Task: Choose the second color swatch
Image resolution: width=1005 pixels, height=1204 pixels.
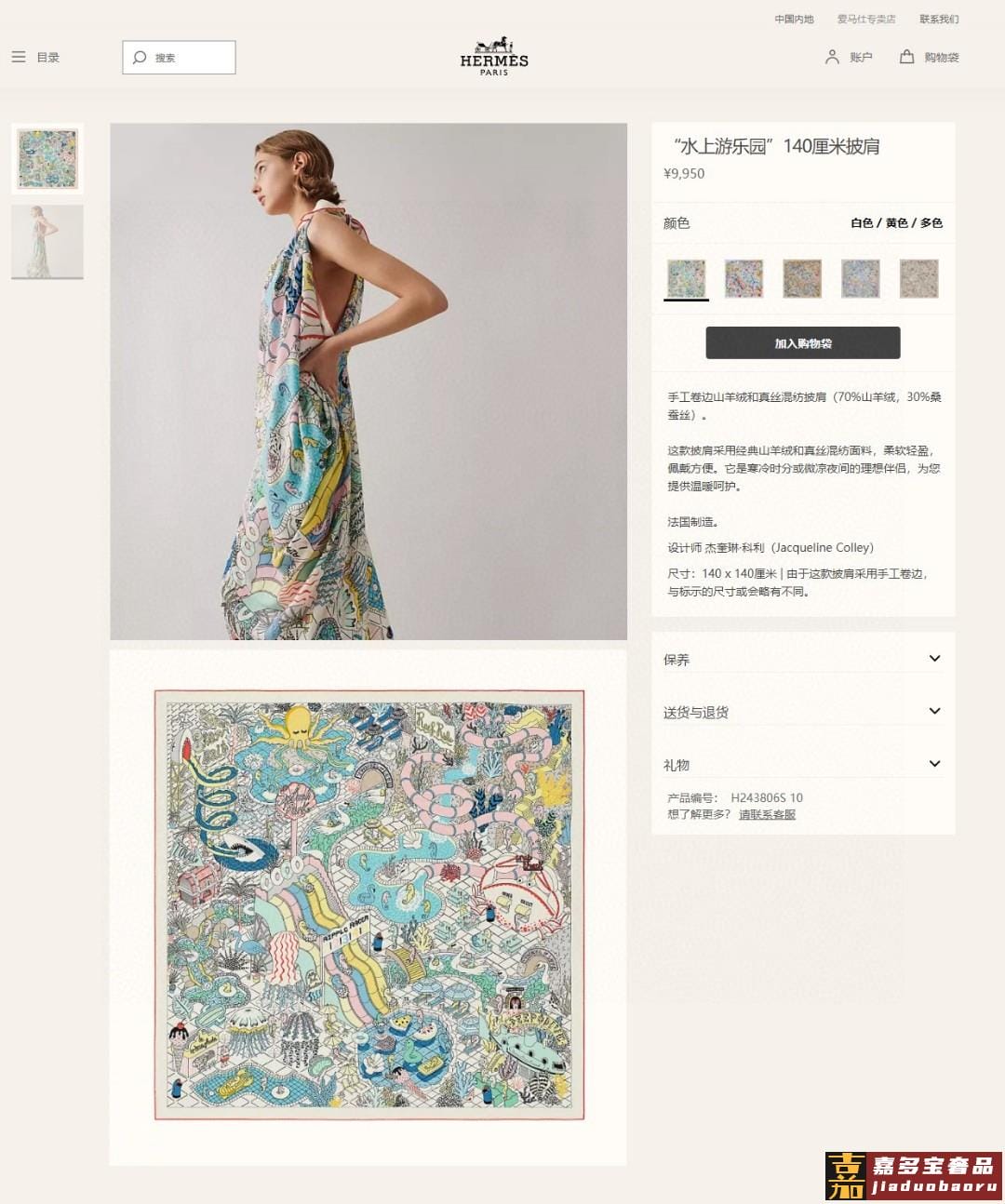Action: [x=744, y=278]
